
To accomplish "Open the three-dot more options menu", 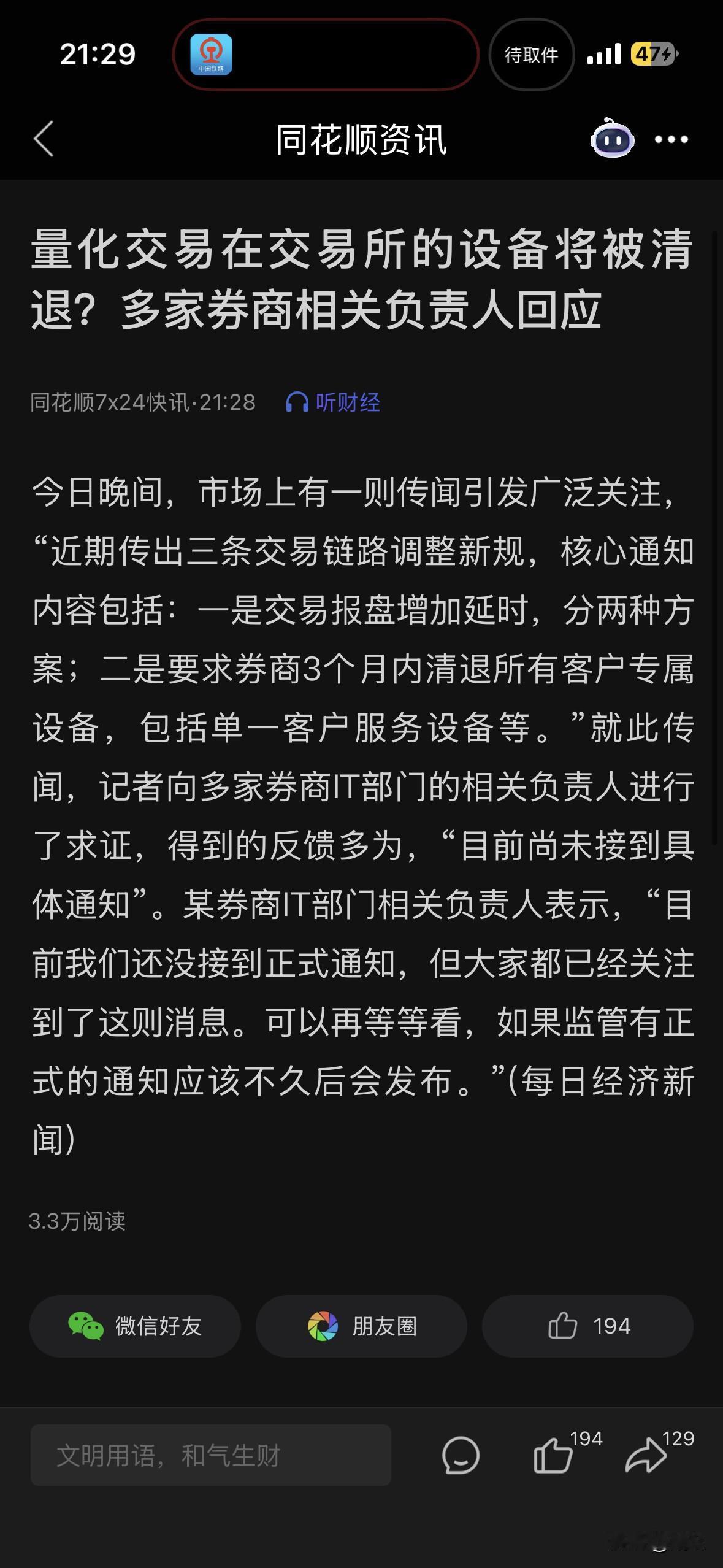I will coord(673,140).
